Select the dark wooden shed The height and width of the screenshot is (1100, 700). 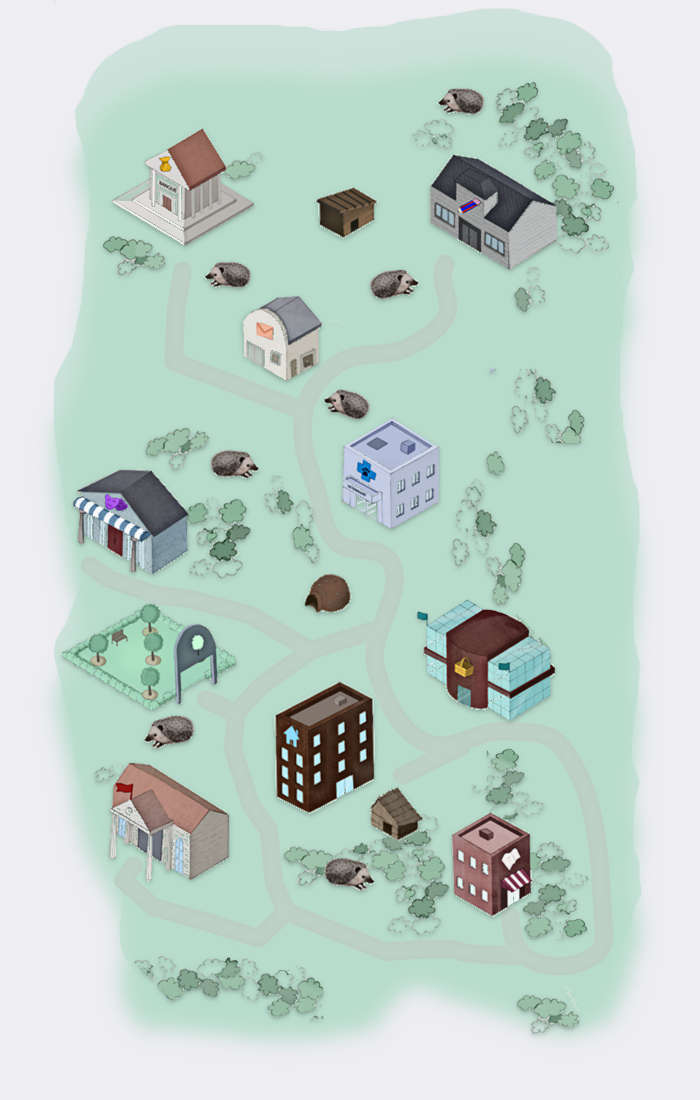click(347, 212)
